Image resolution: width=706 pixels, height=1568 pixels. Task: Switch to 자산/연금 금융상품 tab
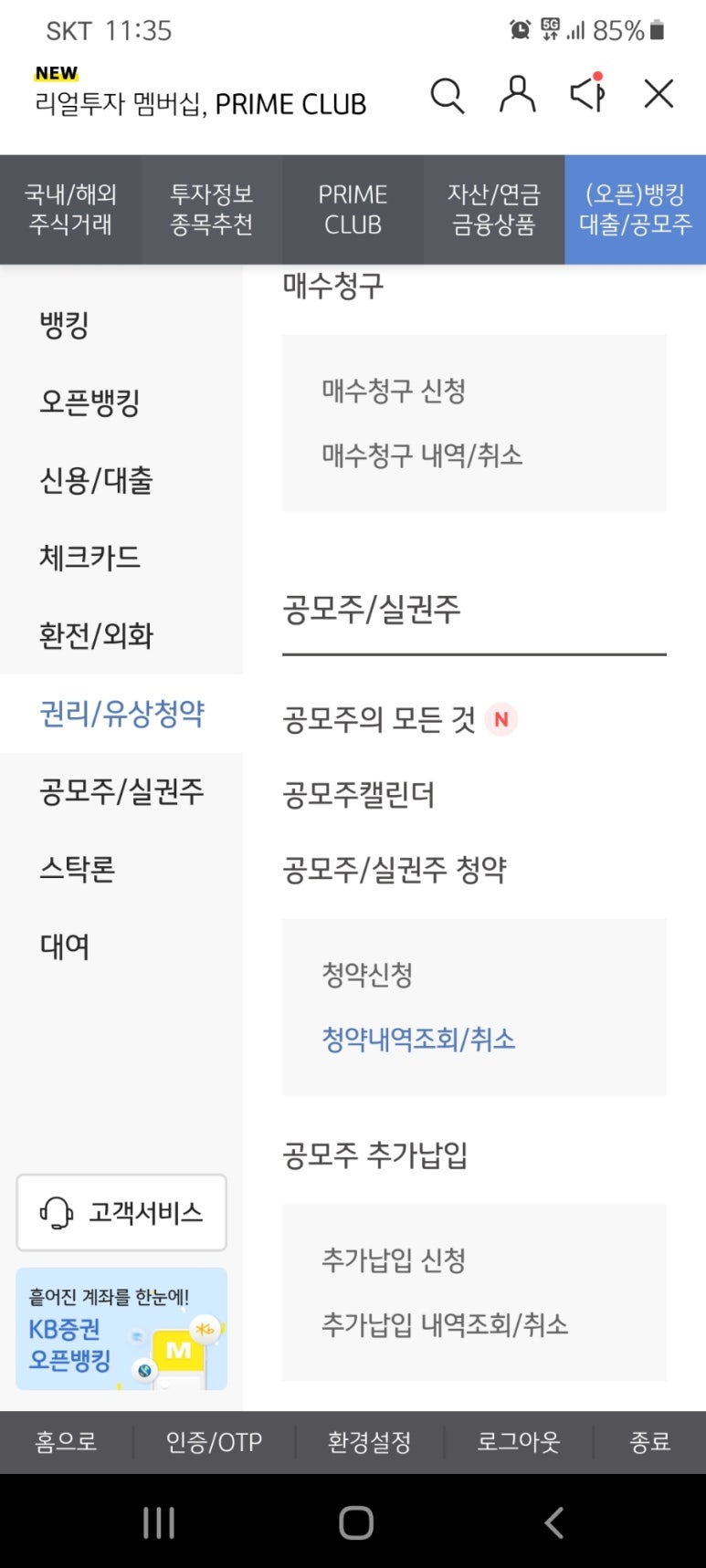493,209
